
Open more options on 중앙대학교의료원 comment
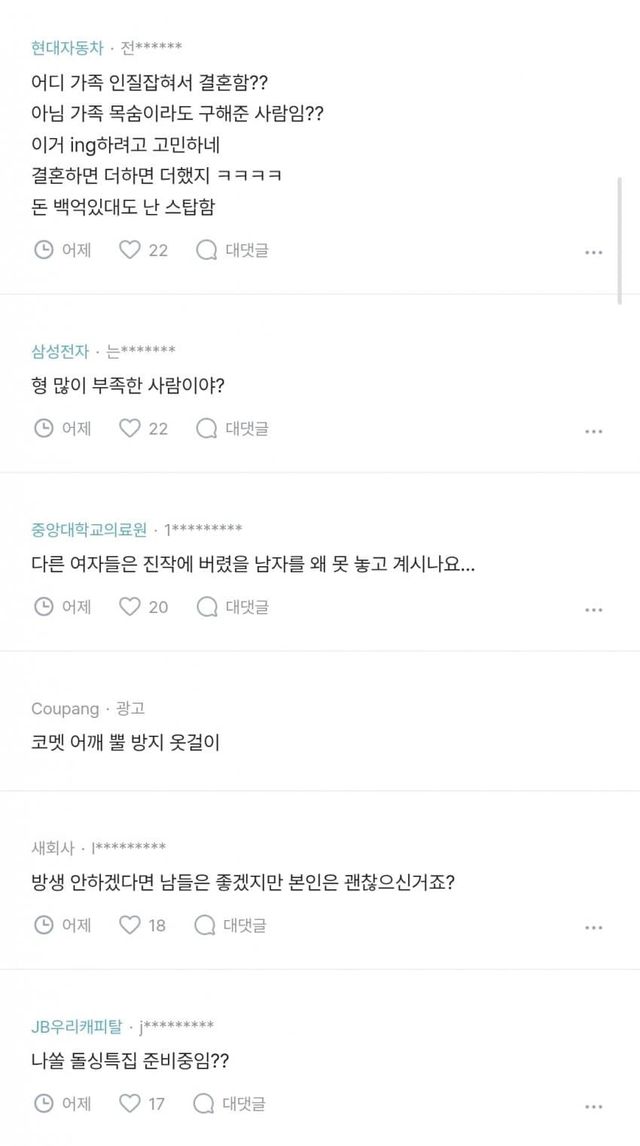tap(593, 608)
